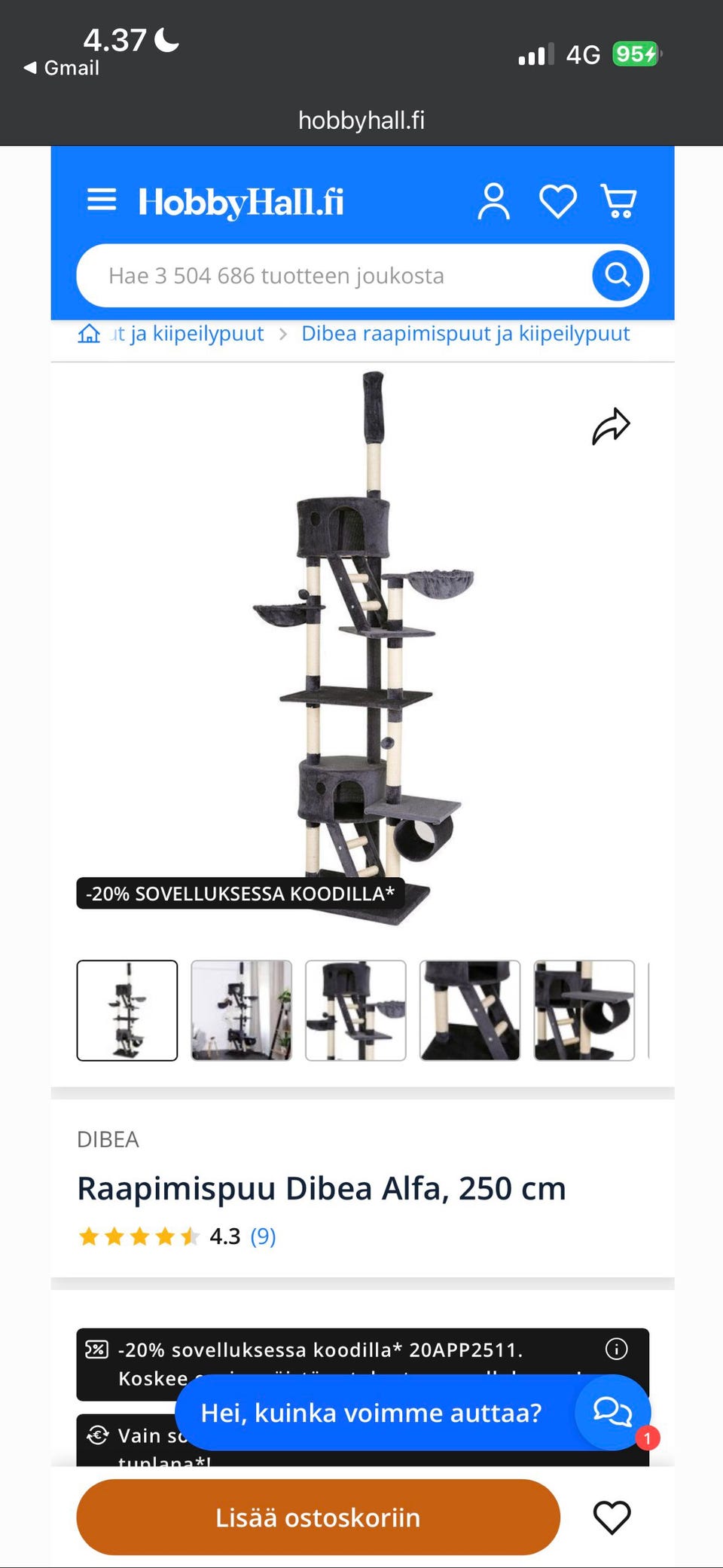Open the hamburger menu

coord(102,200)
